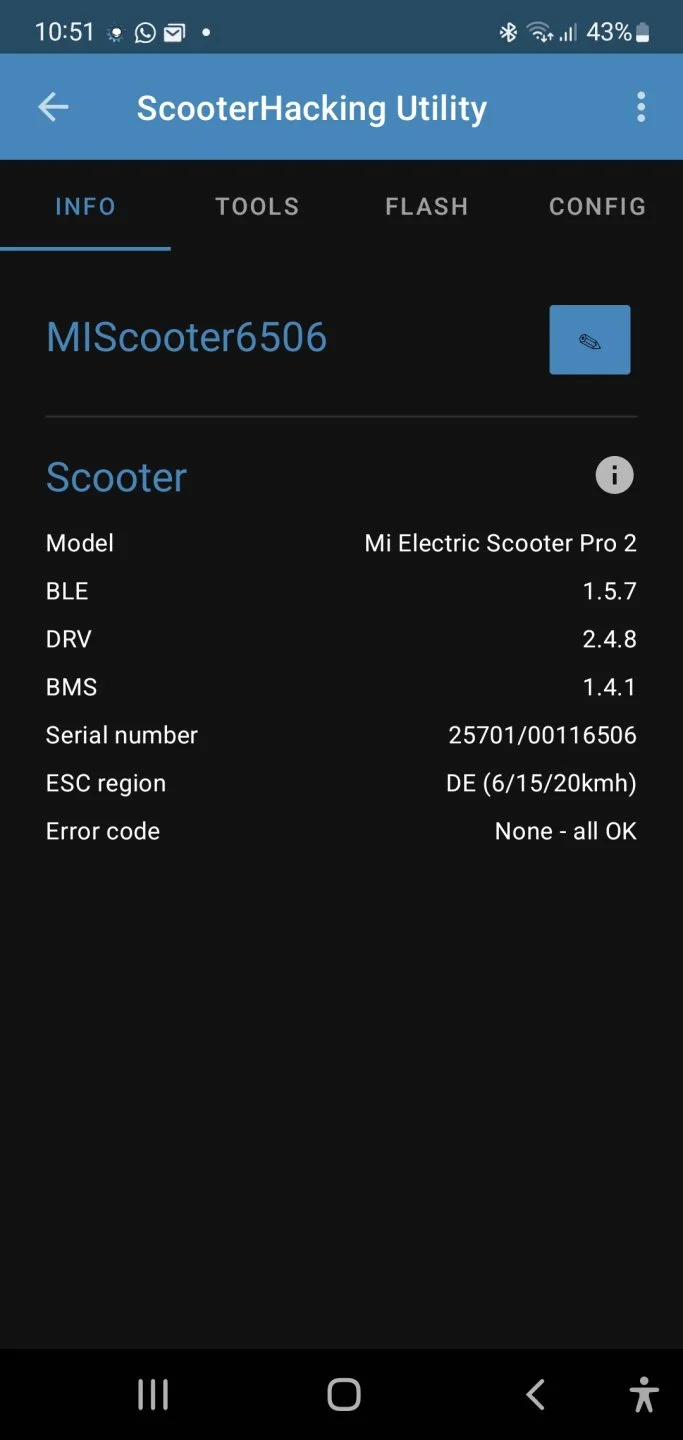Switch to the Flash tab
The image size is (683, 1440).
(x=427, y=206)
